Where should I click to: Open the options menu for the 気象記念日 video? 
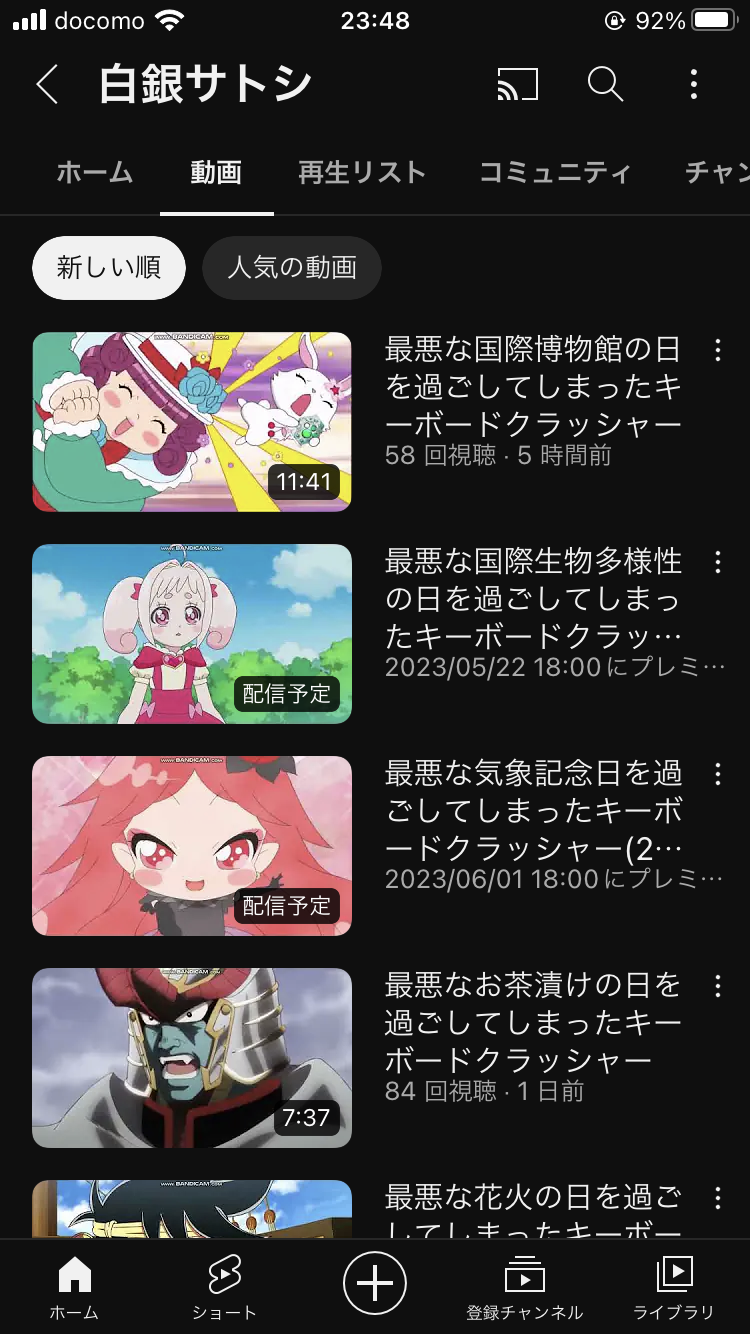717,774
